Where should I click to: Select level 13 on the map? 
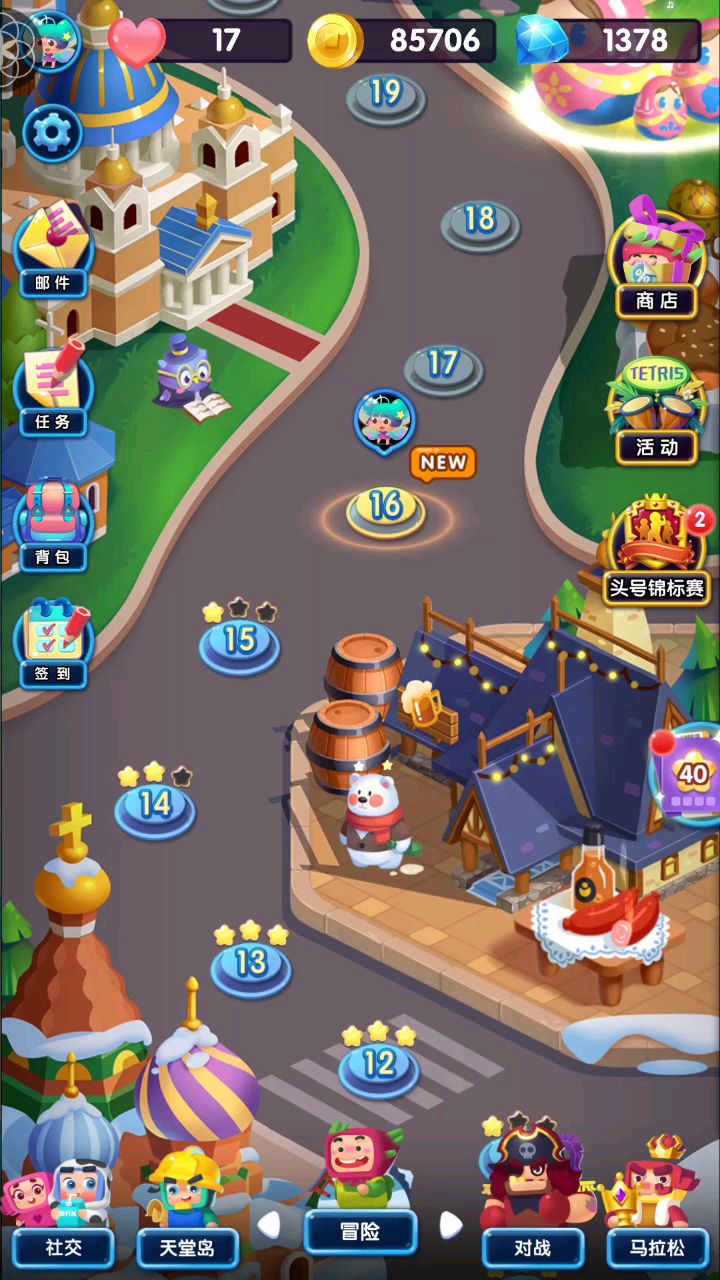(x=250, y=964)
